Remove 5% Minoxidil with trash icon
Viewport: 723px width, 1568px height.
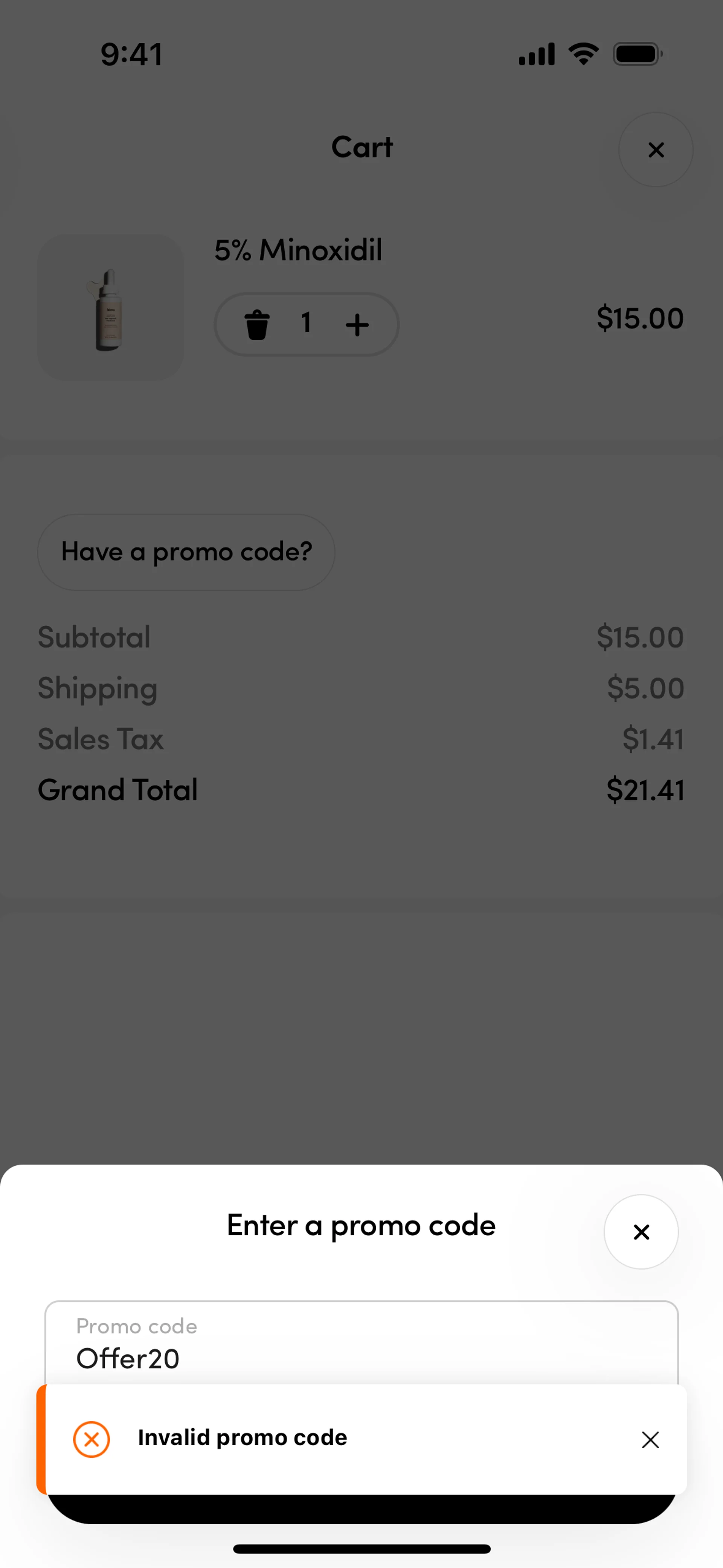point(257,324)
